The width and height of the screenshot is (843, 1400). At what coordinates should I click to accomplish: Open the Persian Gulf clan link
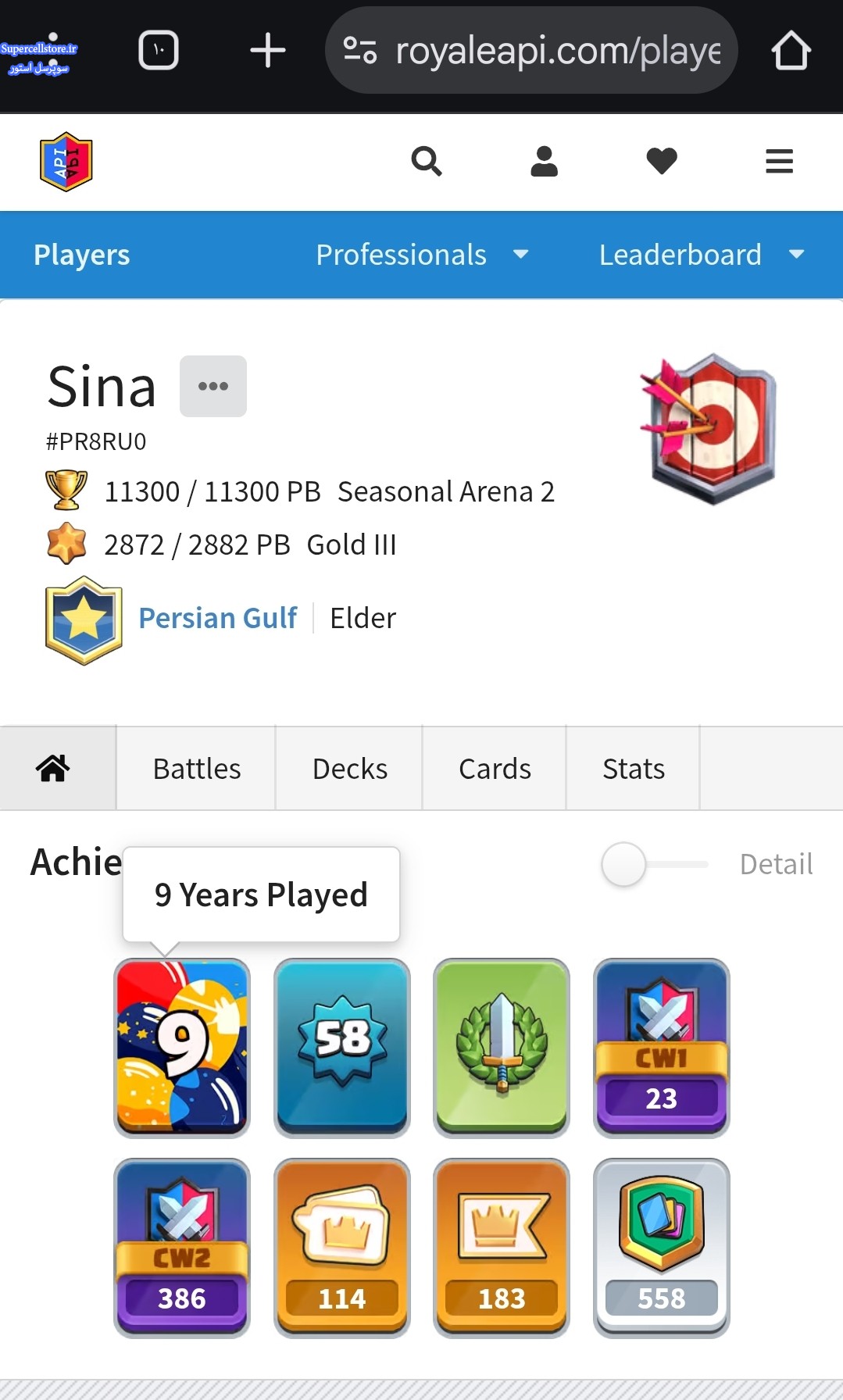(x=218, y=618)
